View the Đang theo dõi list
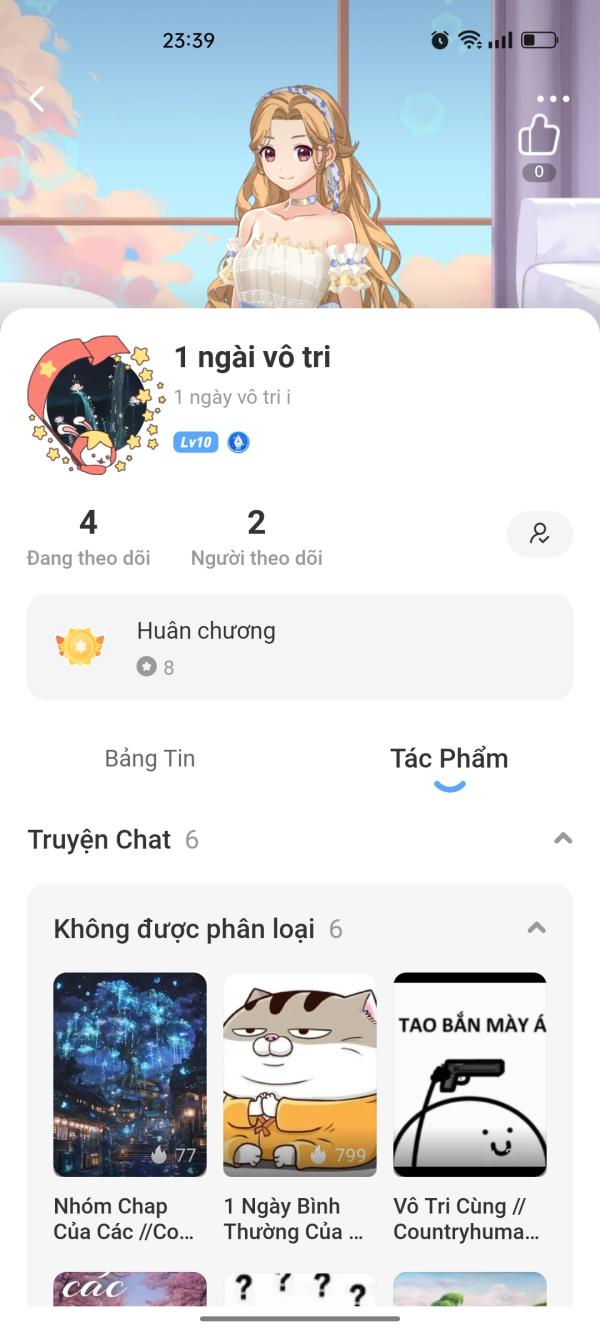600x1333 pixels. click(x=88, y=537)
